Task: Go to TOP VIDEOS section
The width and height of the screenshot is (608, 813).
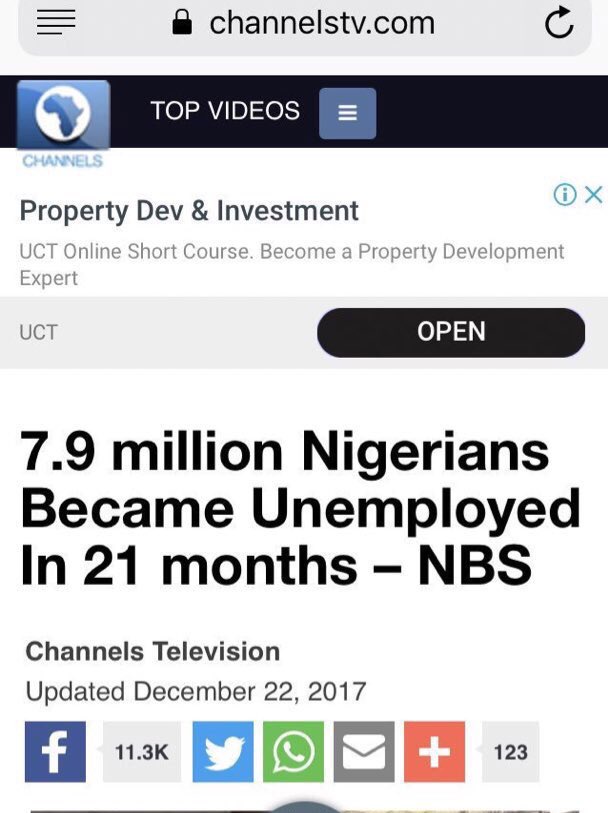Action: click(x=225, y=111)
